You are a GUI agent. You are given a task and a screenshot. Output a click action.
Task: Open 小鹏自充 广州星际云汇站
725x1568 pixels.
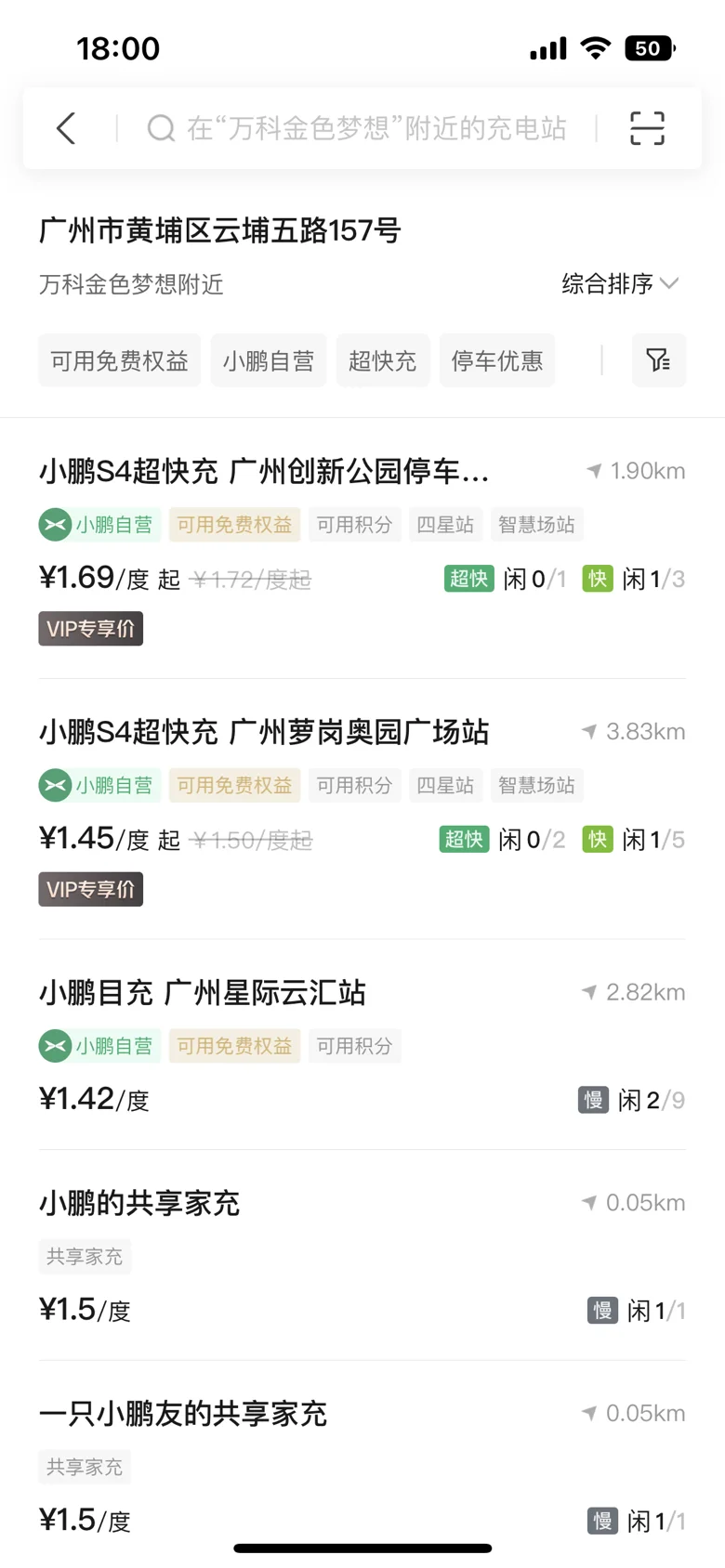pyautogui.click(x=362, y=1045)
